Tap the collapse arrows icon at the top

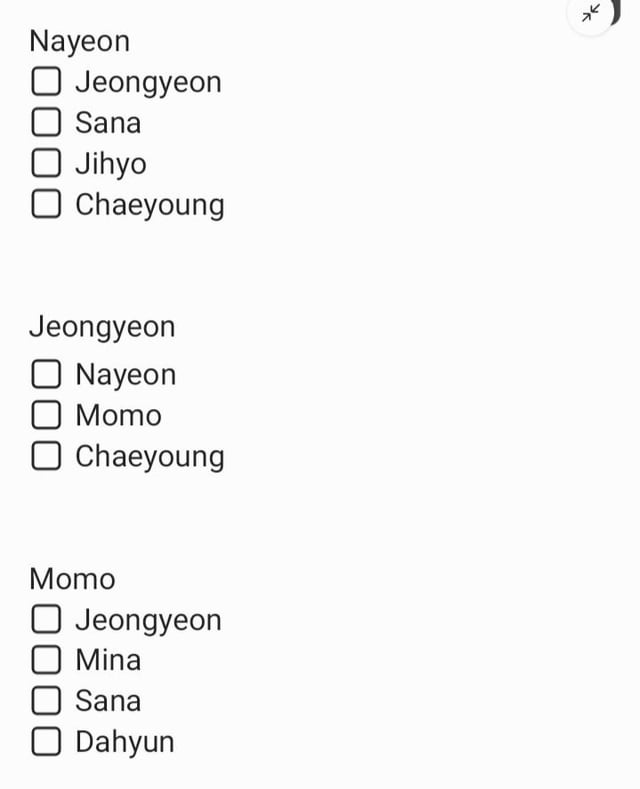591,13
